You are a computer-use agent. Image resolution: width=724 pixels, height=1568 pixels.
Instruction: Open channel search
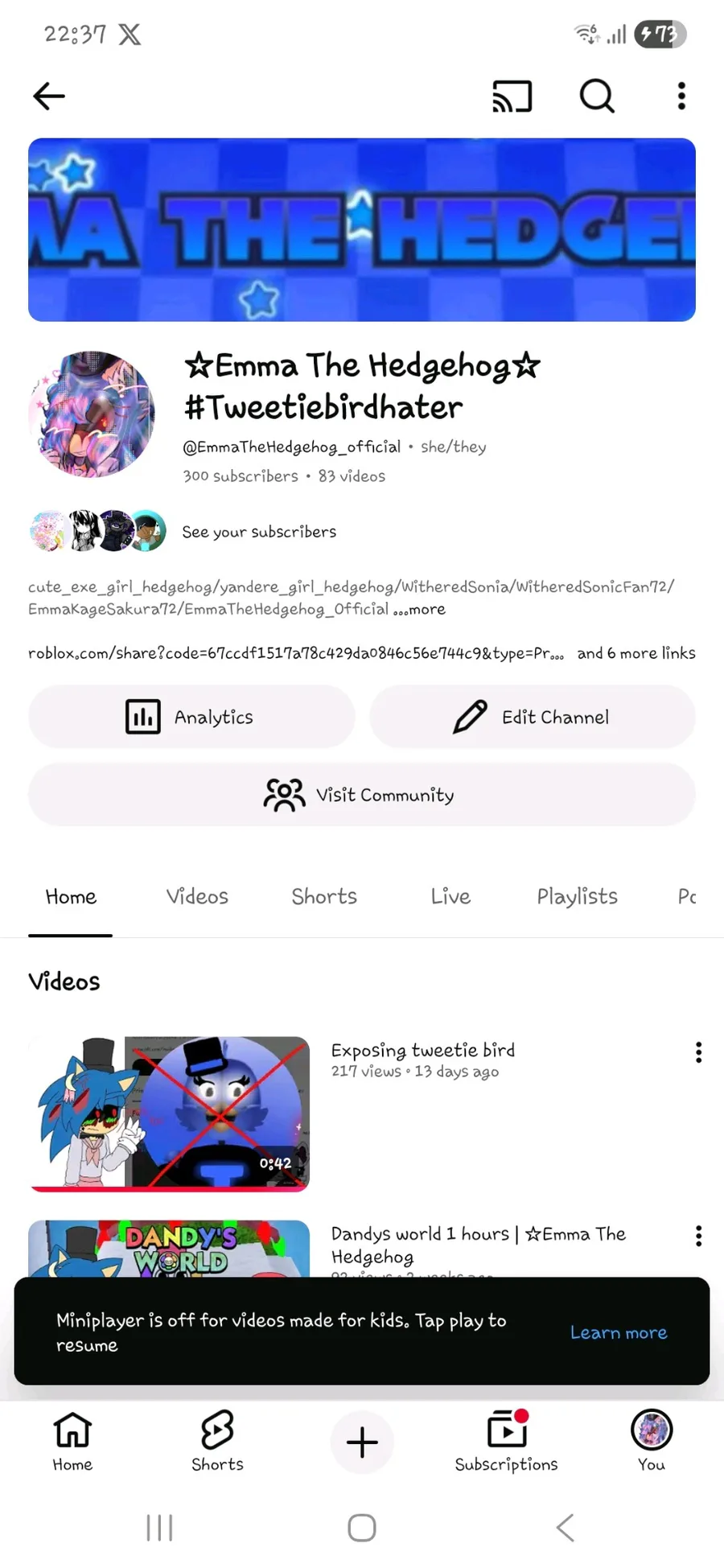[x=597, y=97]
